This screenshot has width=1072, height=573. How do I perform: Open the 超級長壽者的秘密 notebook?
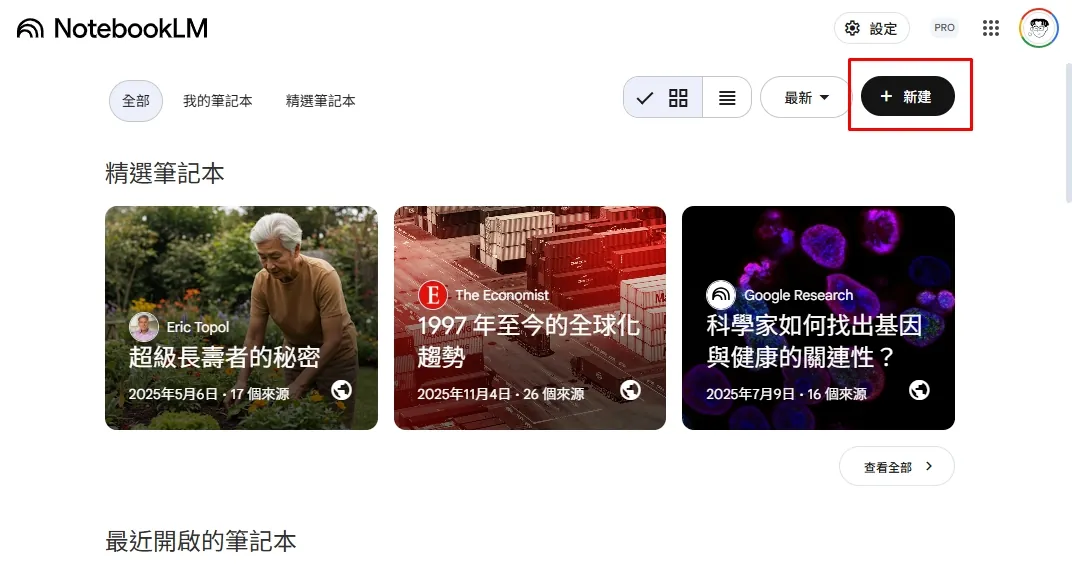tap(241, 318)
